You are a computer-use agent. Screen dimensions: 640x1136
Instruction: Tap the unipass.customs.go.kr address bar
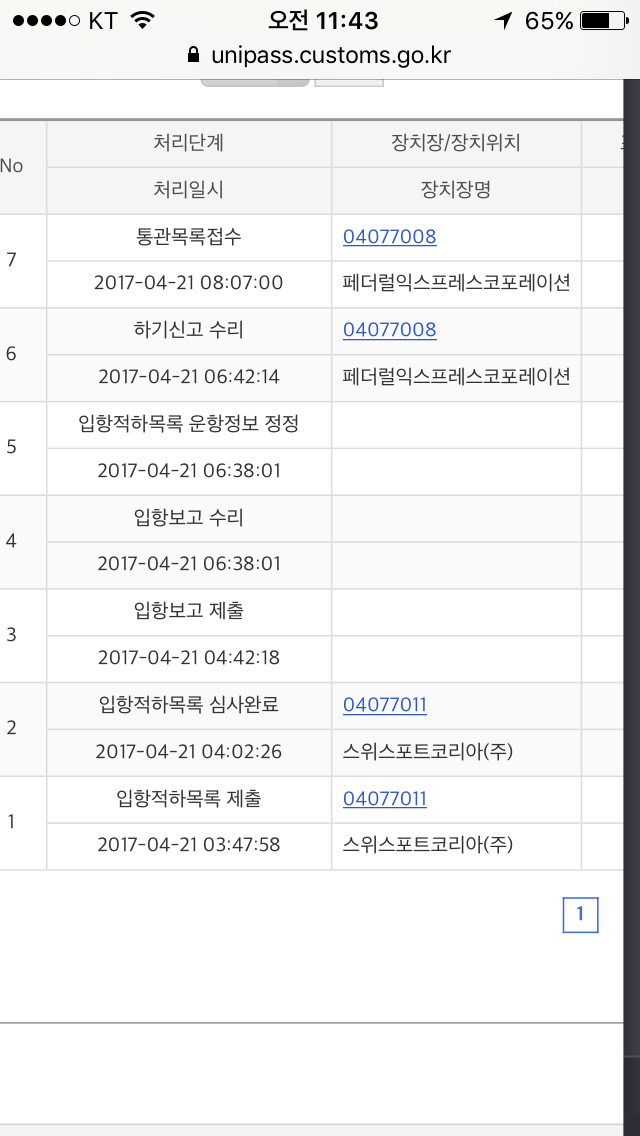coord(320,55)
